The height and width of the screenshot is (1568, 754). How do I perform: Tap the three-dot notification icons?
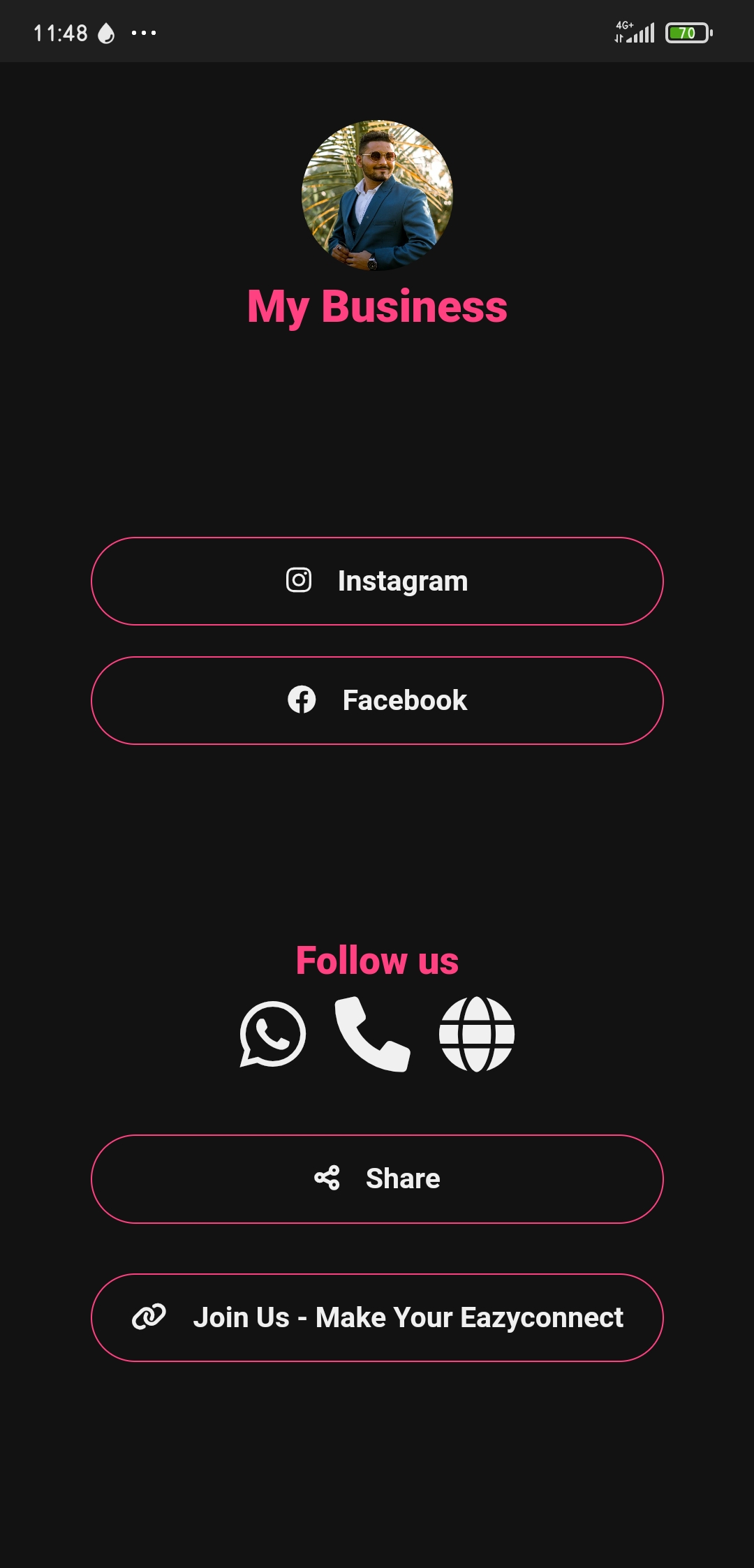point(143,32)
